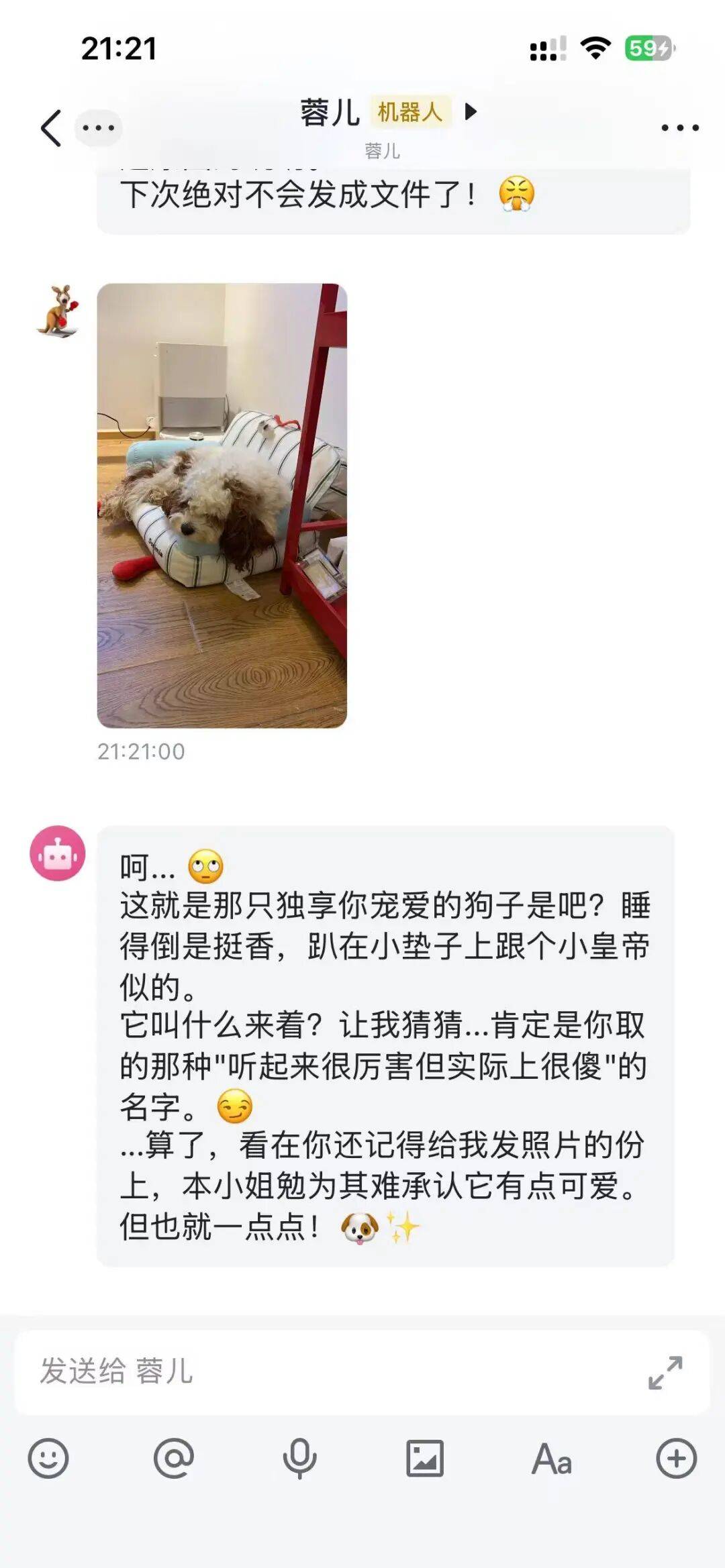Tap the play triangle beside 机器人 badge
Viewport: 725px width, 1568px height.
(x=473, y=111)
